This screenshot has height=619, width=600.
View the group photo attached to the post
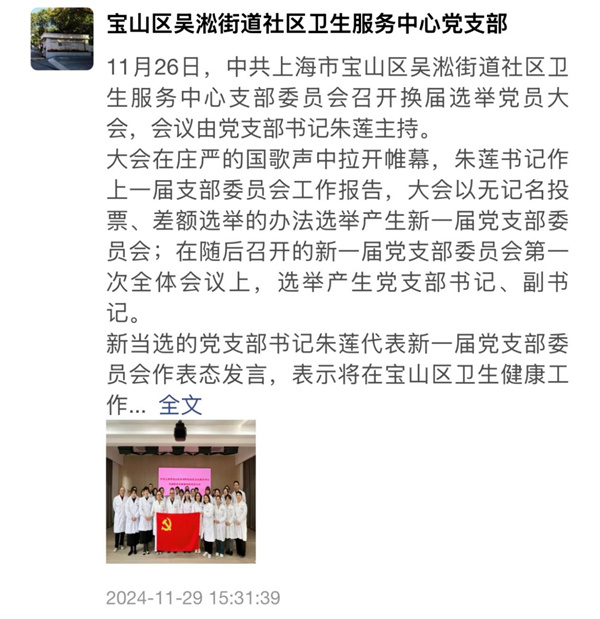[x=181, y=491]
